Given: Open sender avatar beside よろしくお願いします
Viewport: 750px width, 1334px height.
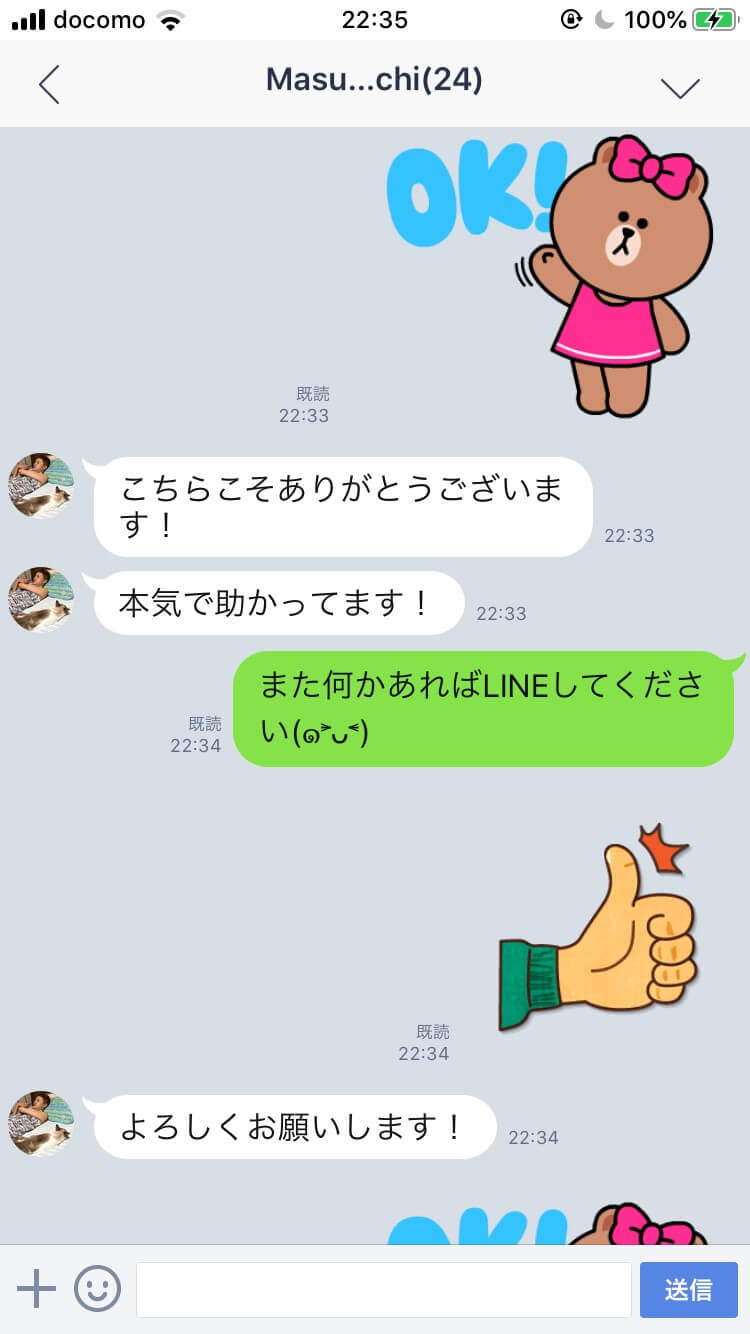Looking at the screenshot, I should [x=41, y=1123].
